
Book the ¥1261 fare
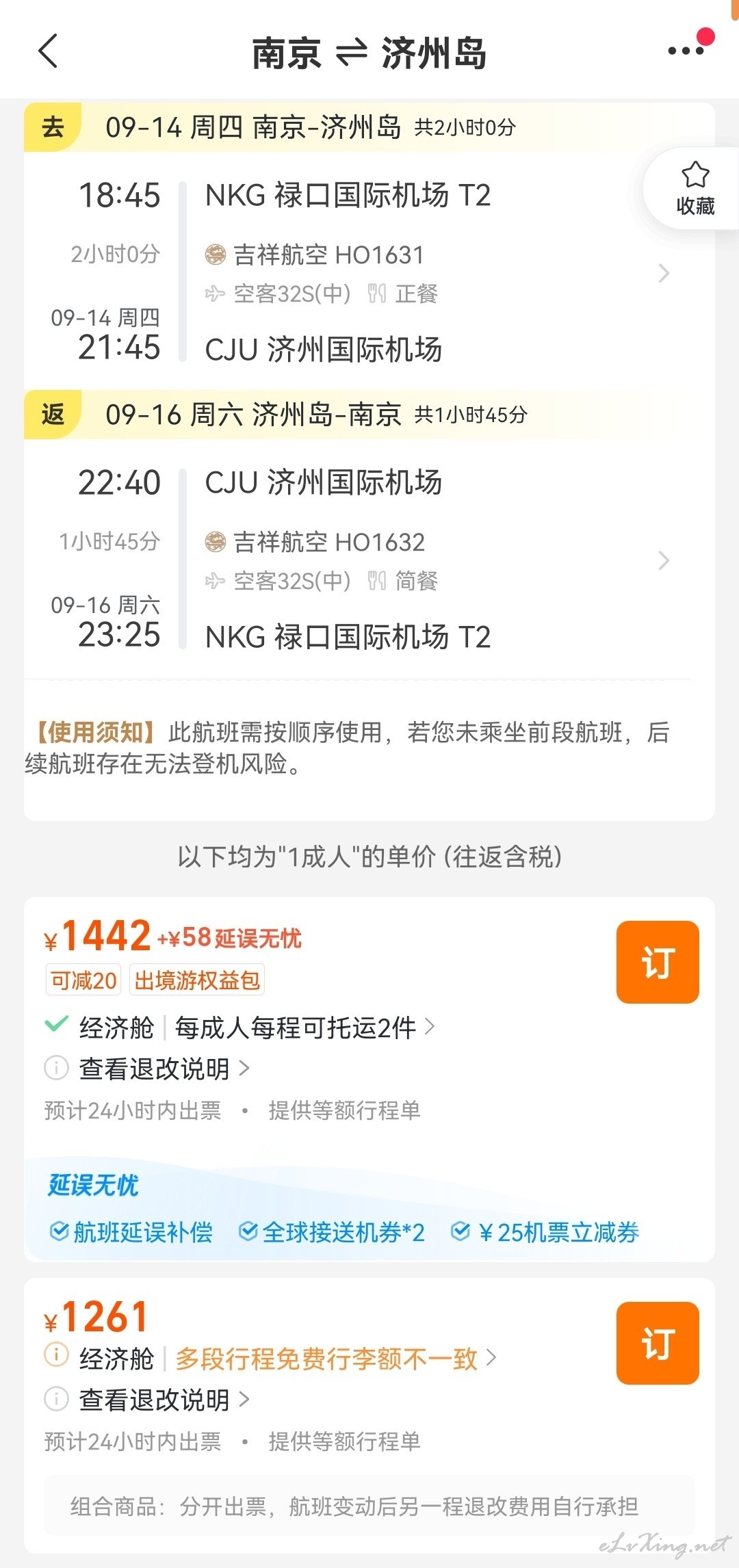point(658,1343)
